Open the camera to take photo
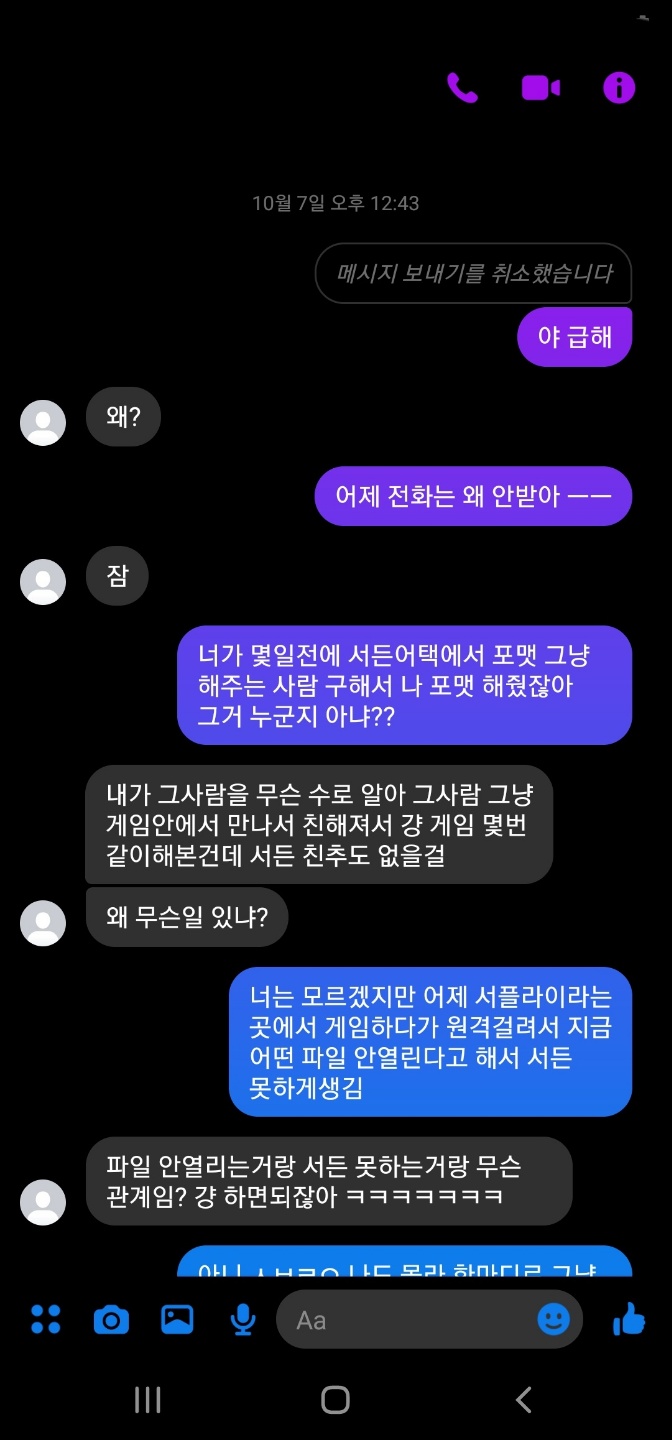 point(111,1320)
